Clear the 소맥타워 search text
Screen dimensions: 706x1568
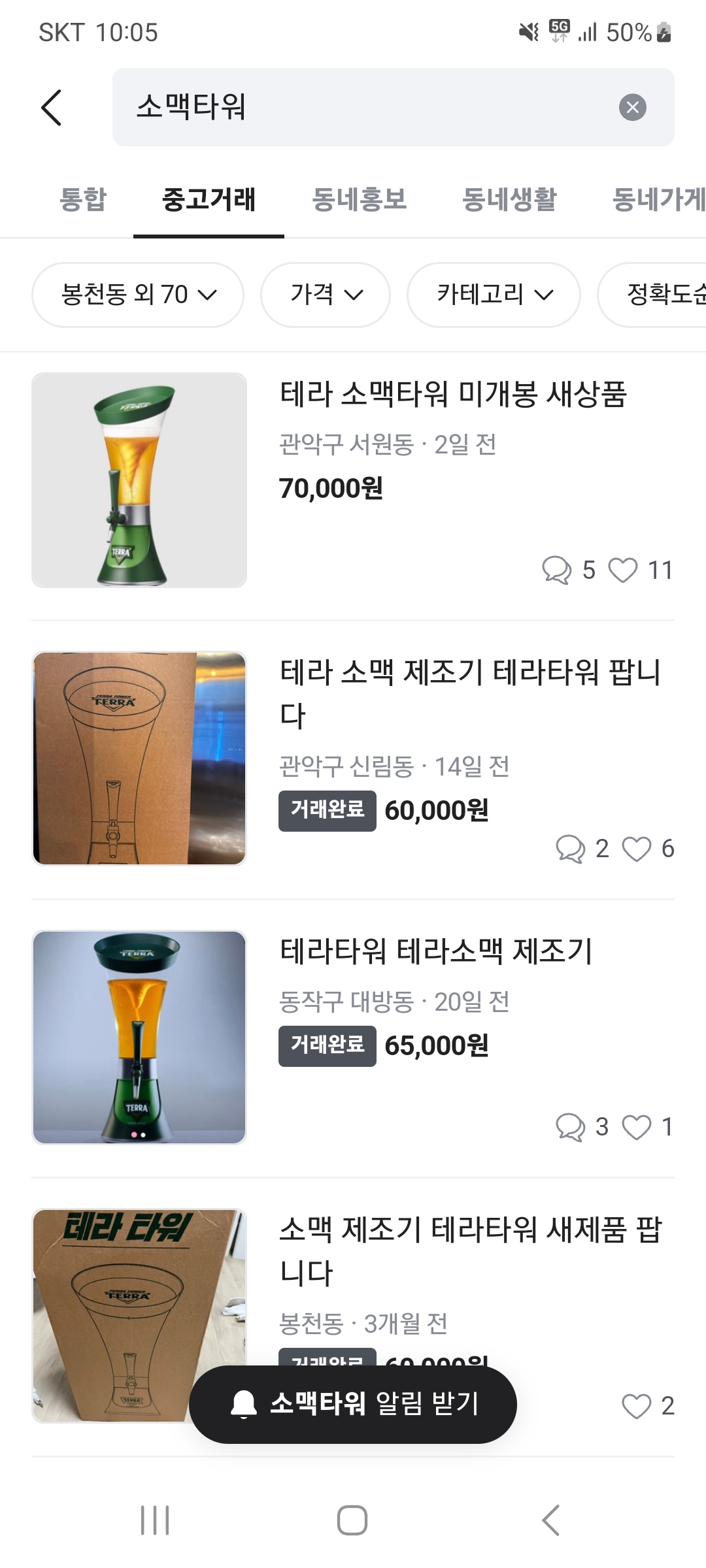coord(632,107)
